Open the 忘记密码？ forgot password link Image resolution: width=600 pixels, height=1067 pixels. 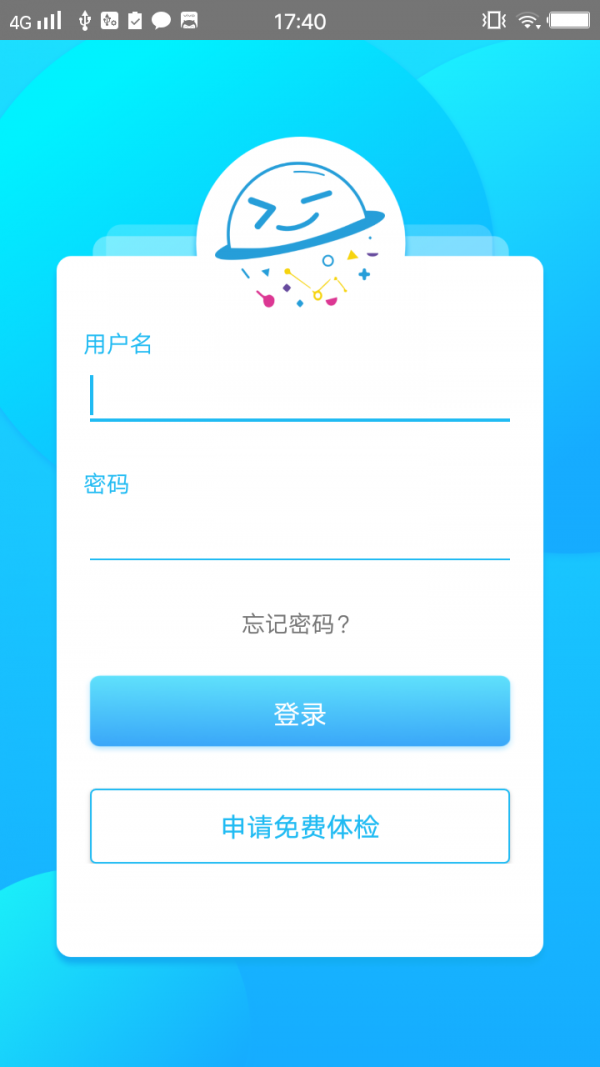(x=297, y=625)
